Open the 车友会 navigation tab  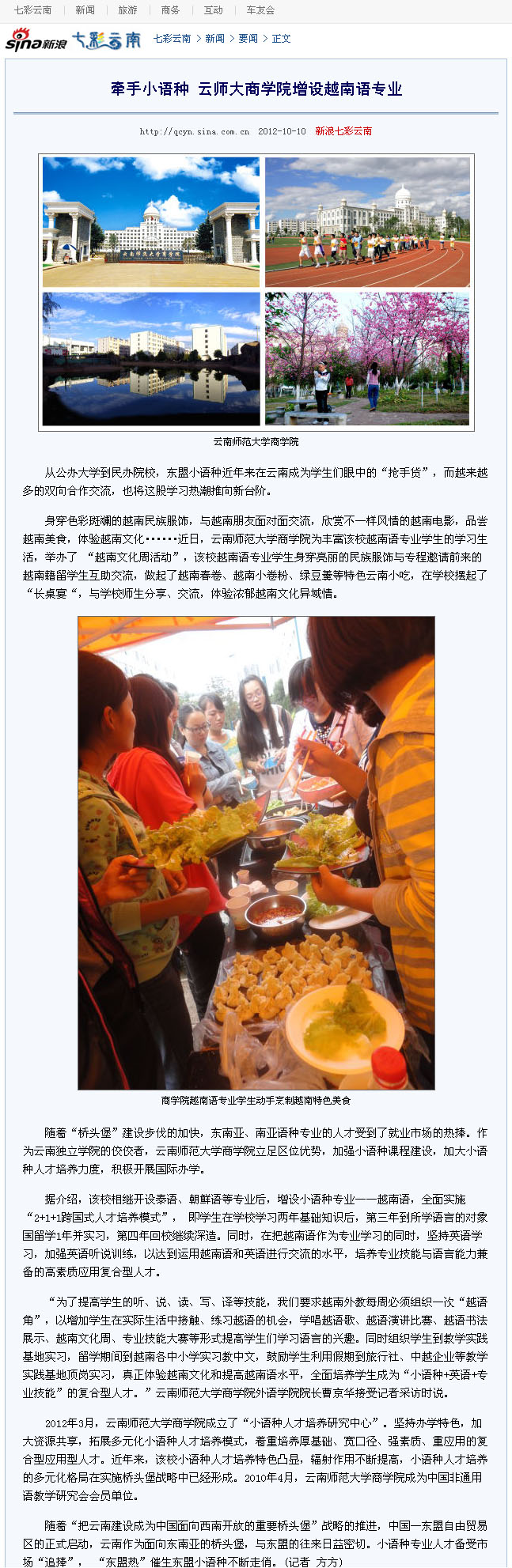(260, 10)
